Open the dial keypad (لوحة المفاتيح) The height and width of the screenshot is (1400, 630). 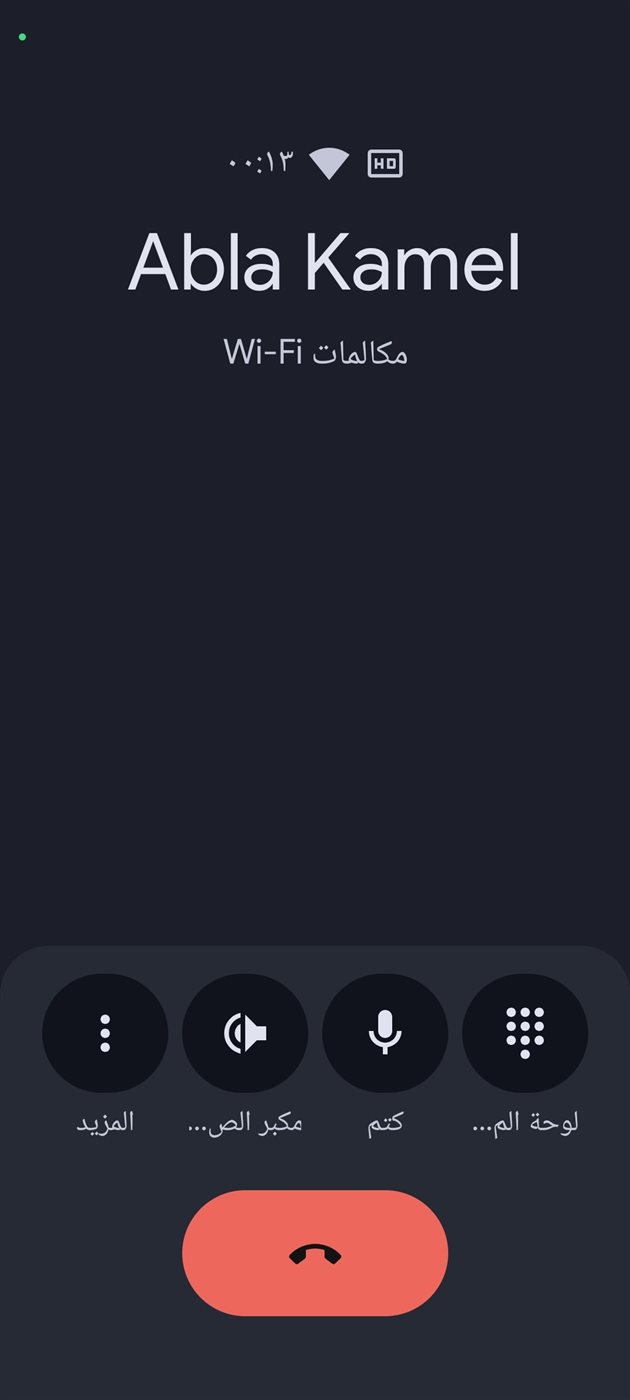point(525,1033)
